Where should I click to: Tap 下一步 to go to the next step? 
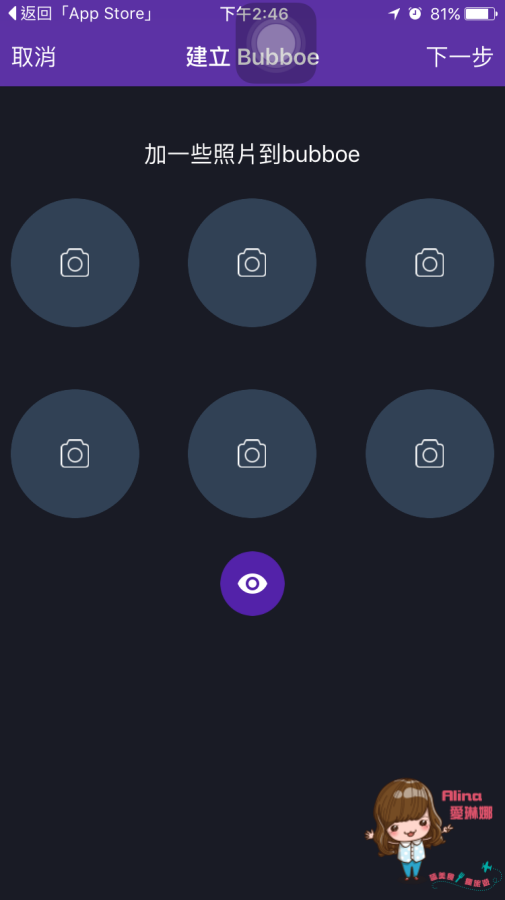click(x=460, y=57)
